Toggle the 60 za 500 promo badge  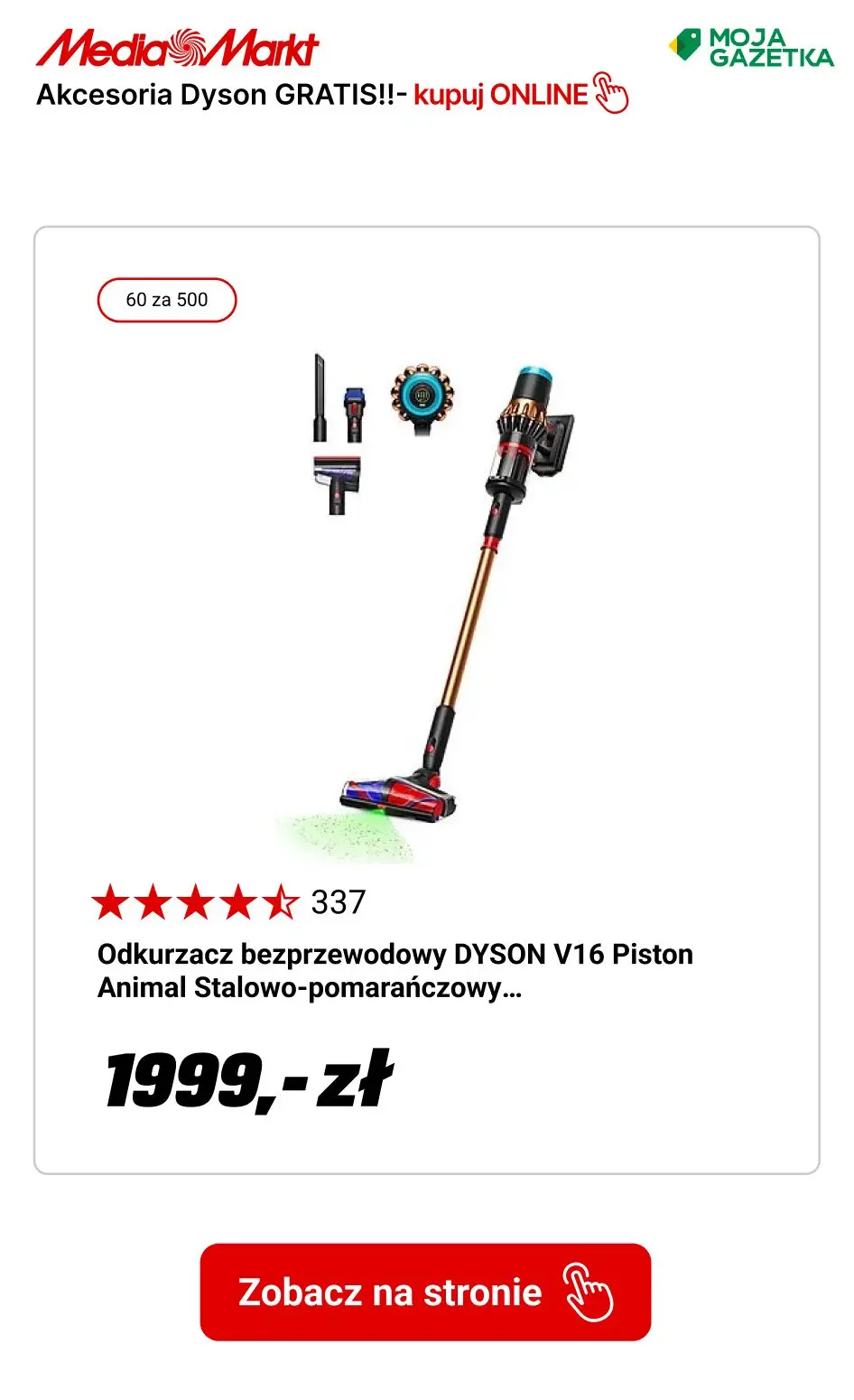coord(167,299)
